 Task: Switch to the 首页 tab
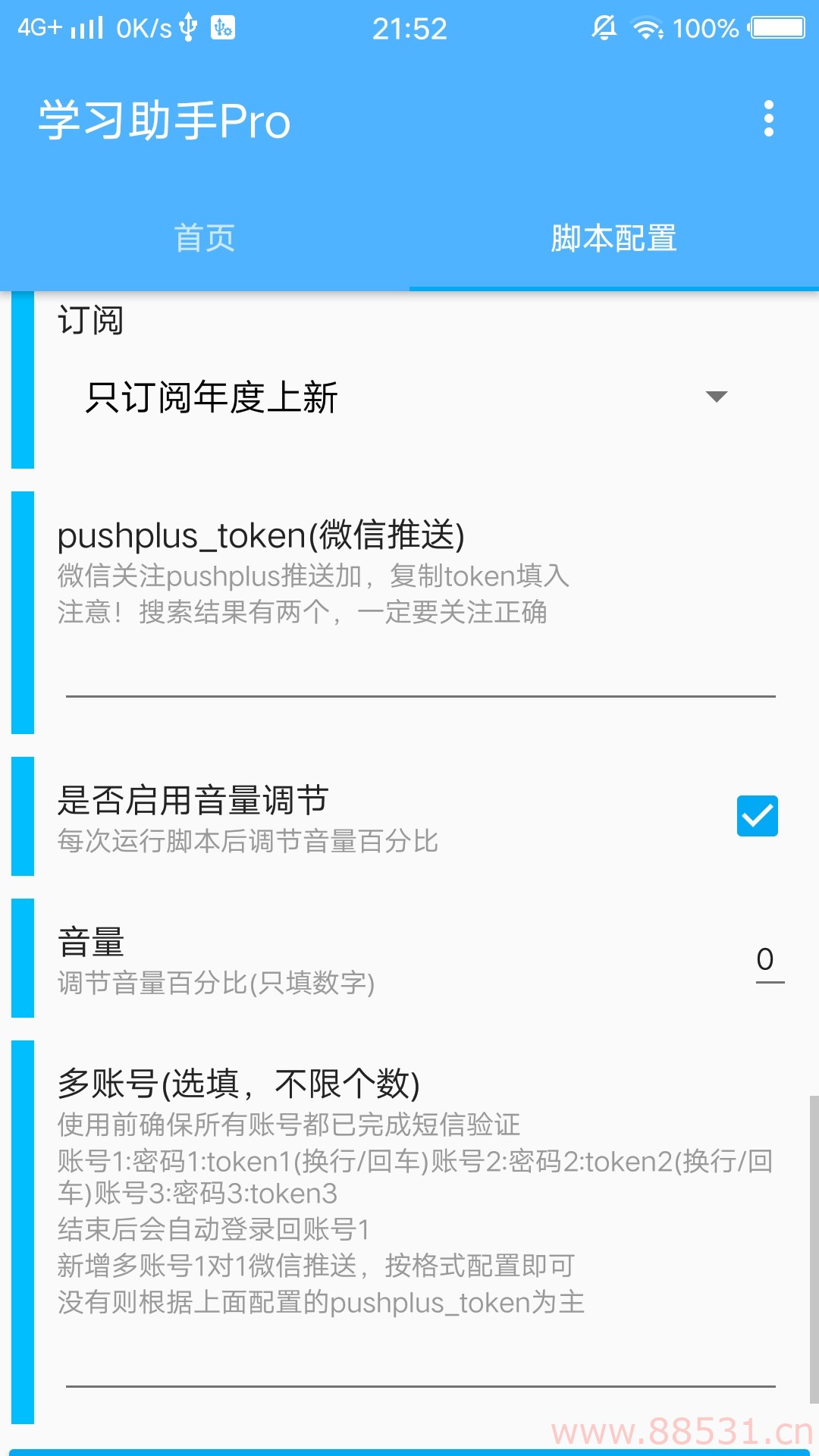point(205,238)
